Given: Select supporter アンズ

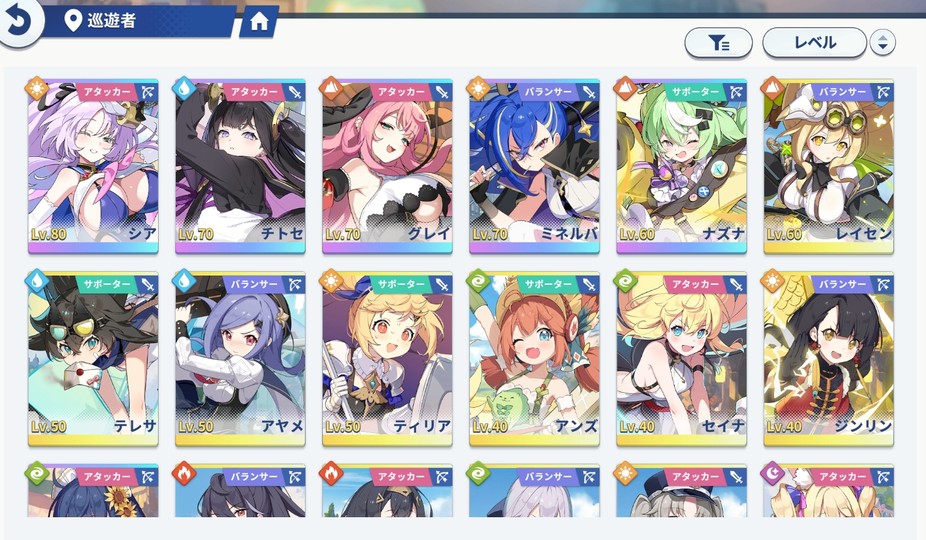Looking at the screenshot, I should [x=534, y=358].
